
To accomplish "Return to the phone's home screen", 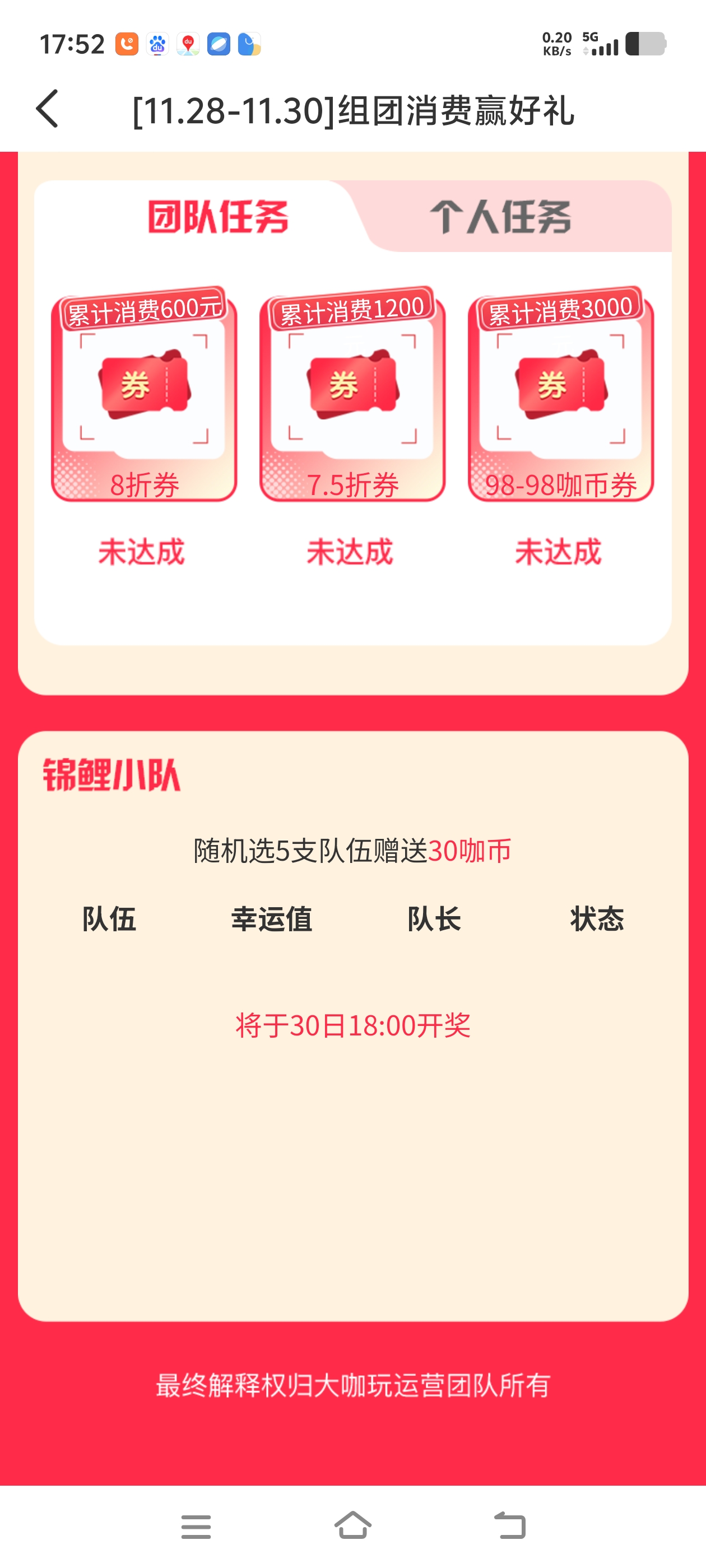I will pyautogui.click(x=352, y=1526).
